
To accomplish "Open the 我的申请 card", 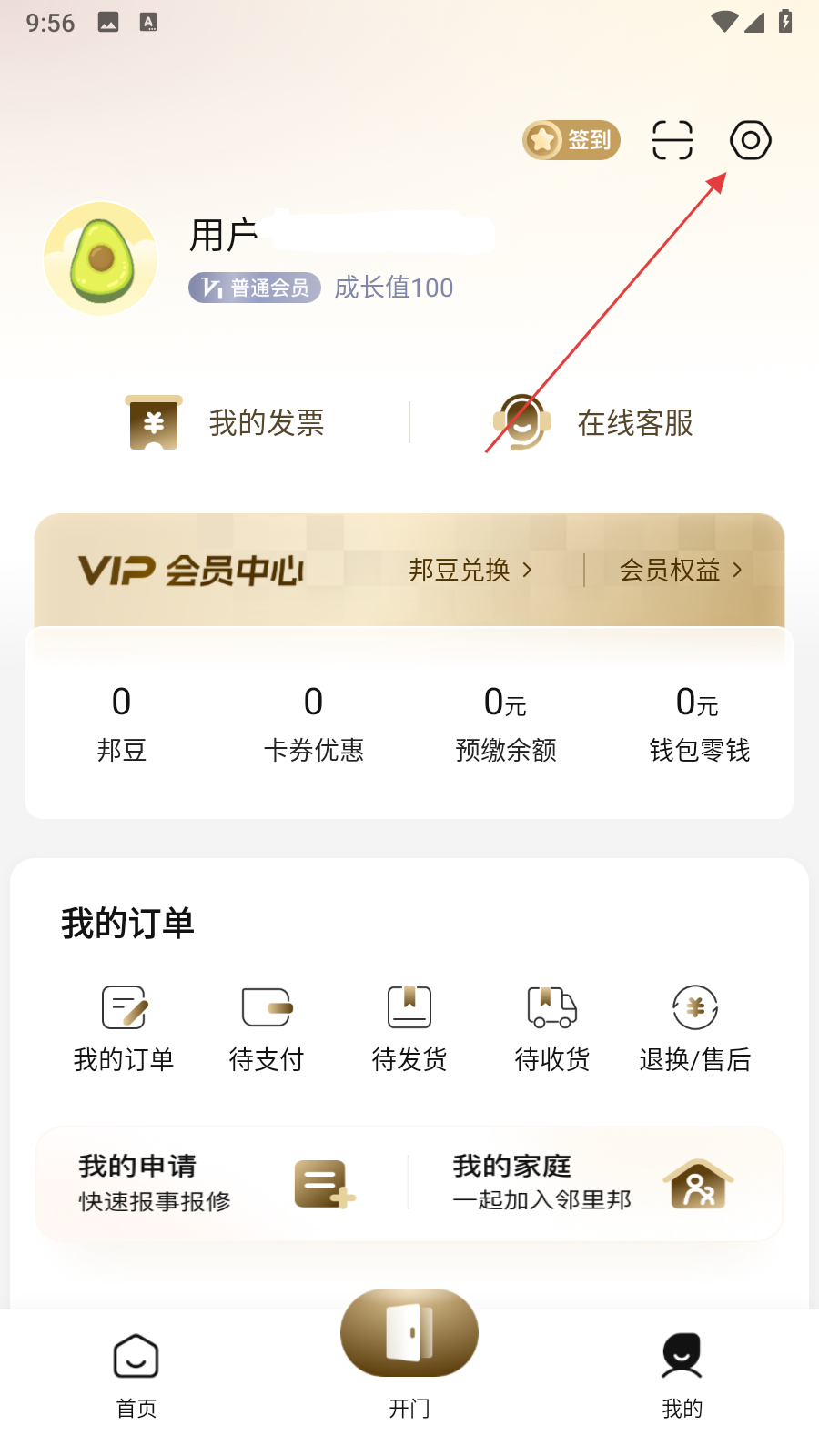I will [218, 1183].
